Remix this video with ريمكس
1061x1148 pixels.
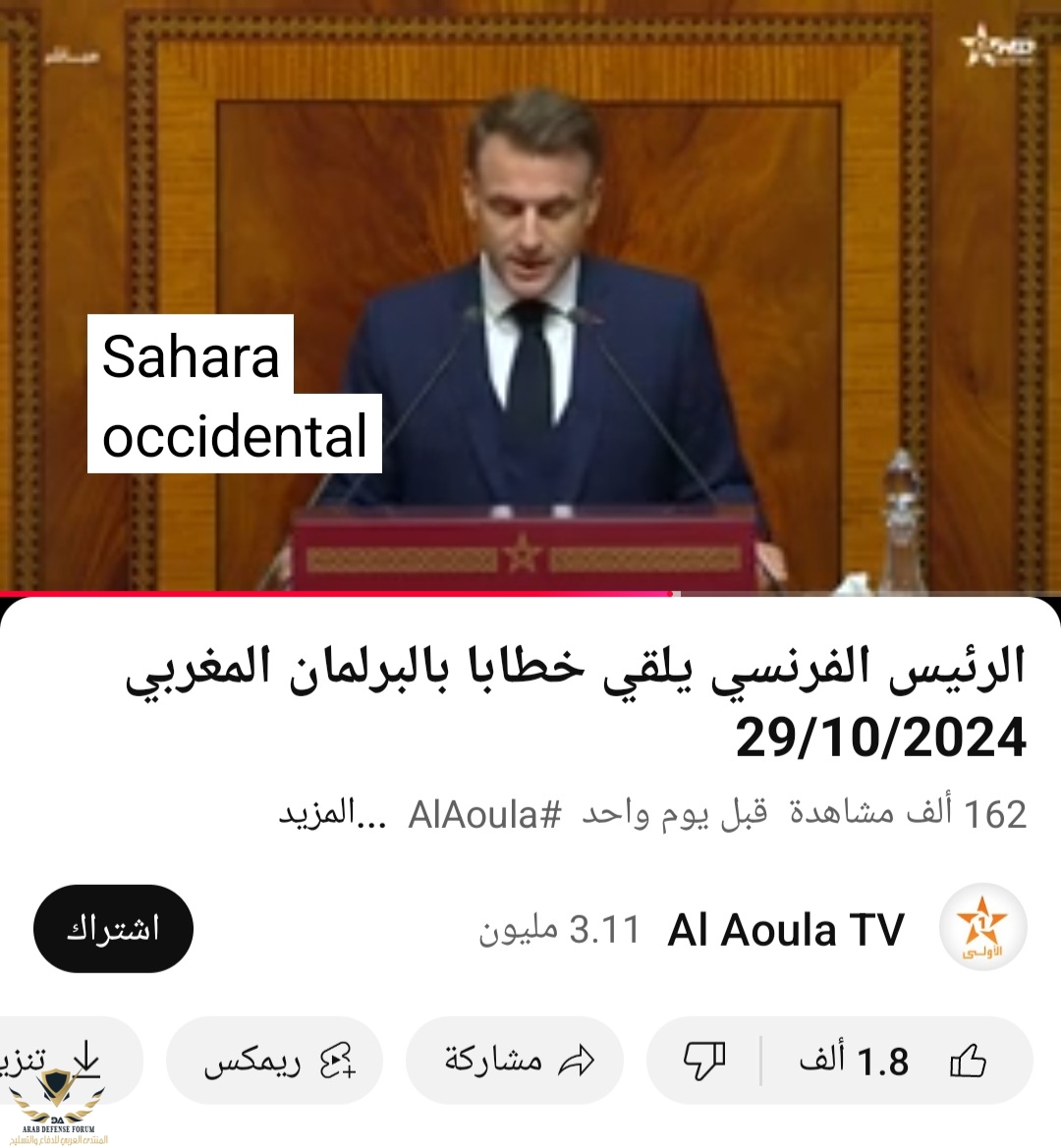click(x=275, y=1062)
